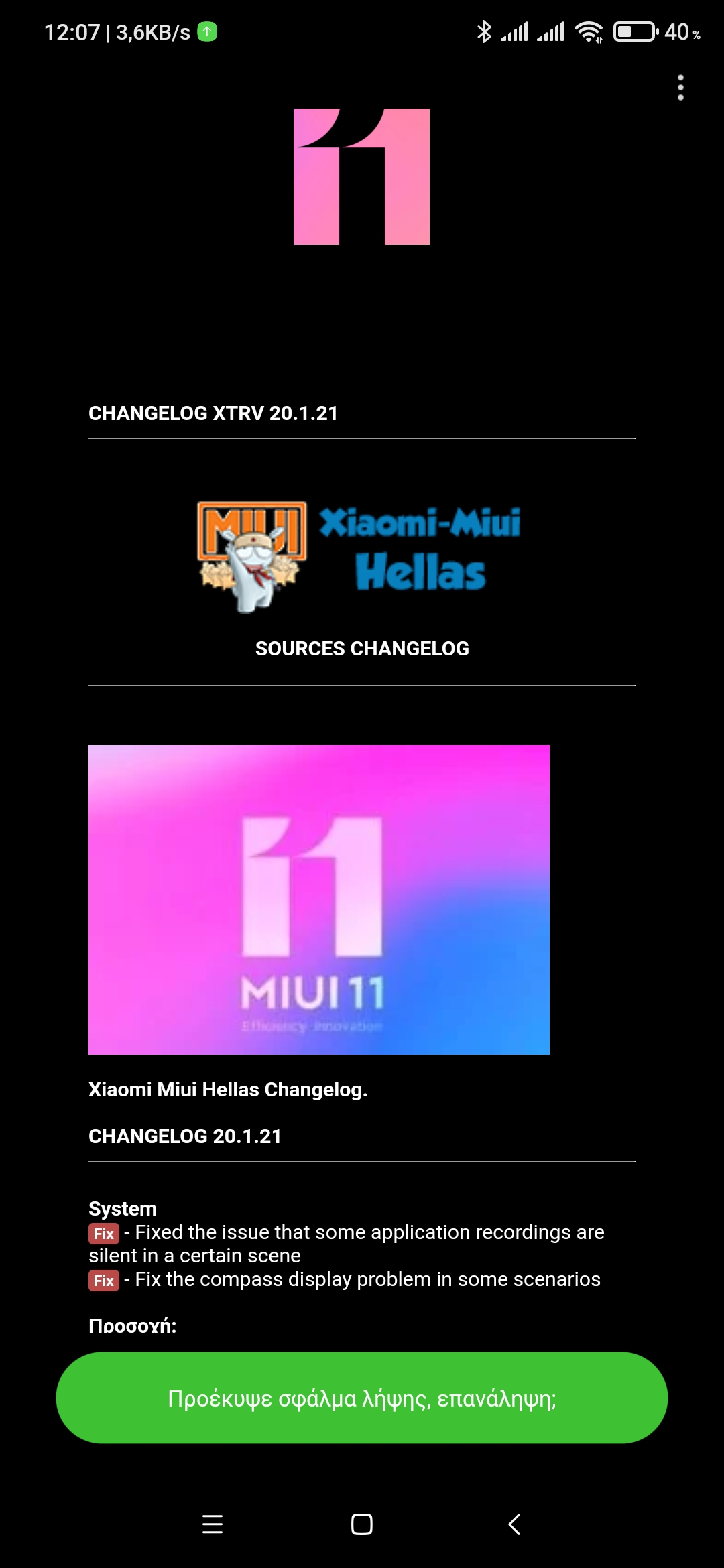Open recent apps from the navigation bar

(213, 1524)
